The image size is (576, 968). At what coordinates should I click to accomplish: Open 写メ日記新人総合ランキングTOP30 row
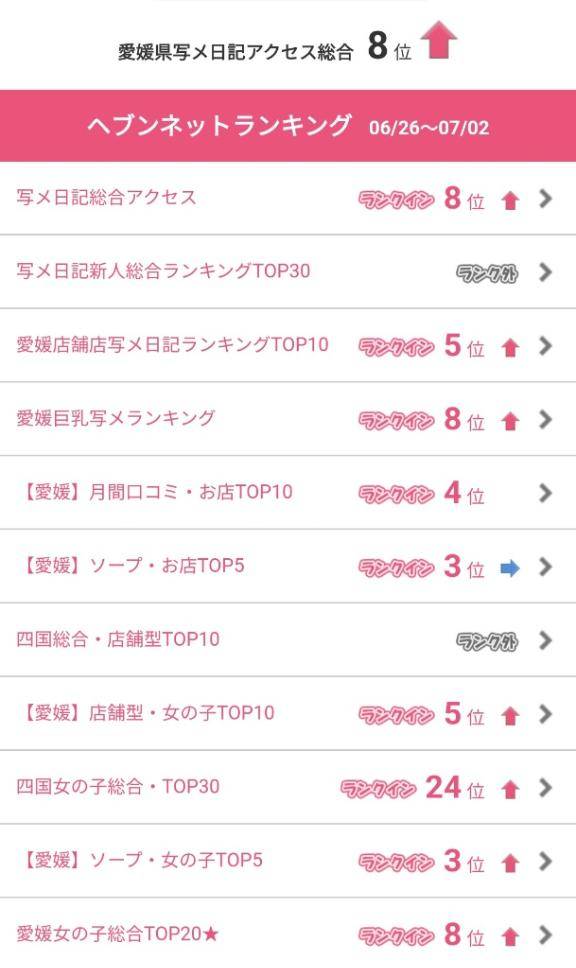tap(288, 272)
